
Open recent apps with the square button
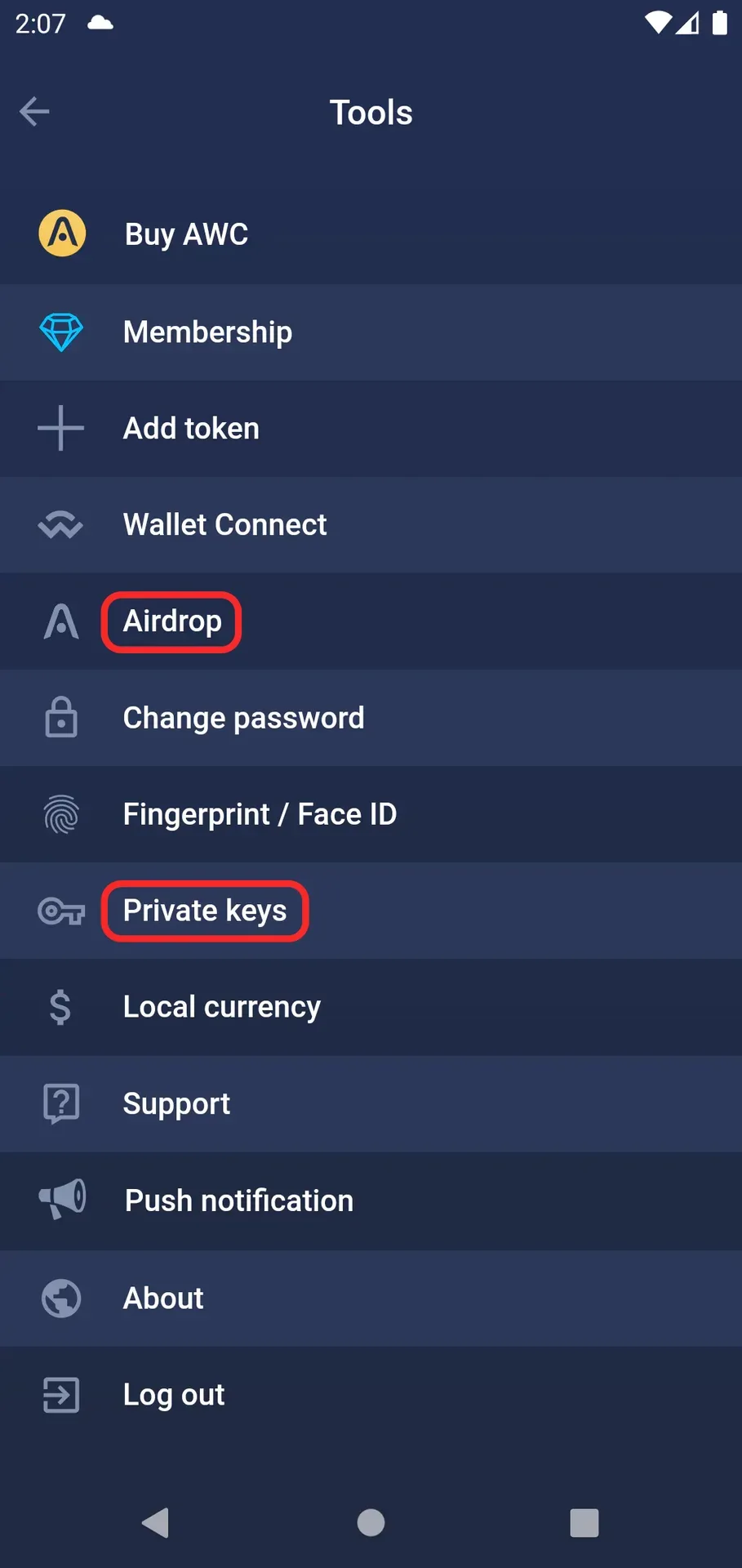(584, 1521)
